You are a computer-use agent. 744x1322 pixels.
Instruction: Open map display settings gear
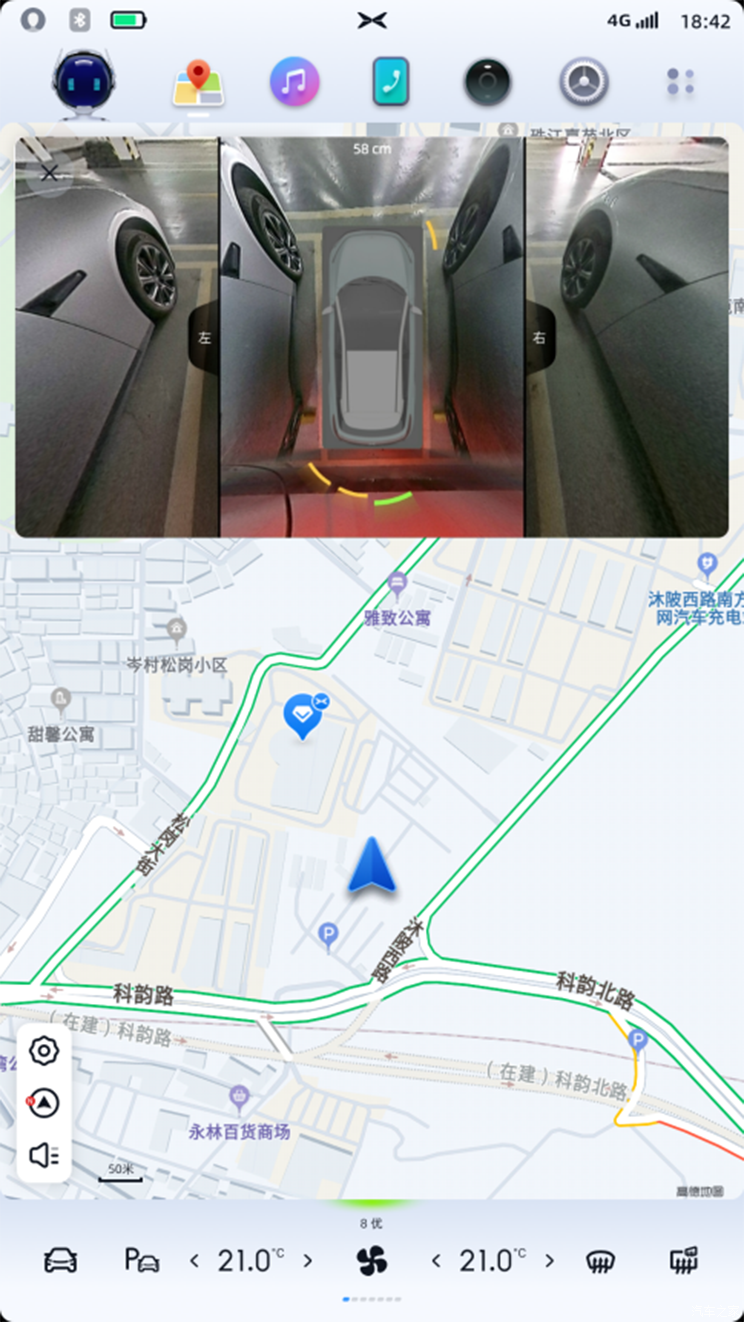(44, 1051)
